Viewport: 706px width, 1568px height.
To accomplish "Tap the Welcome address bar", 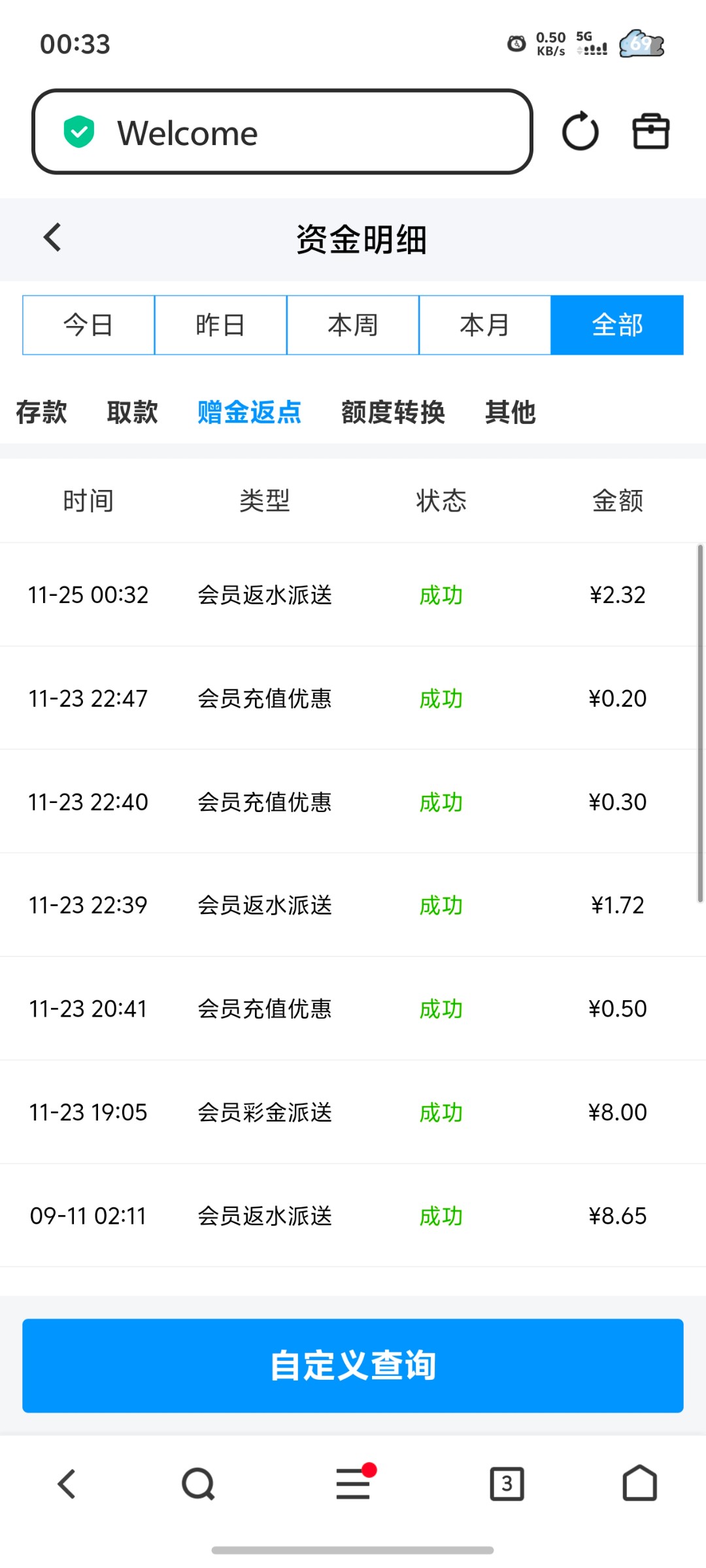I will coord(282,132).
